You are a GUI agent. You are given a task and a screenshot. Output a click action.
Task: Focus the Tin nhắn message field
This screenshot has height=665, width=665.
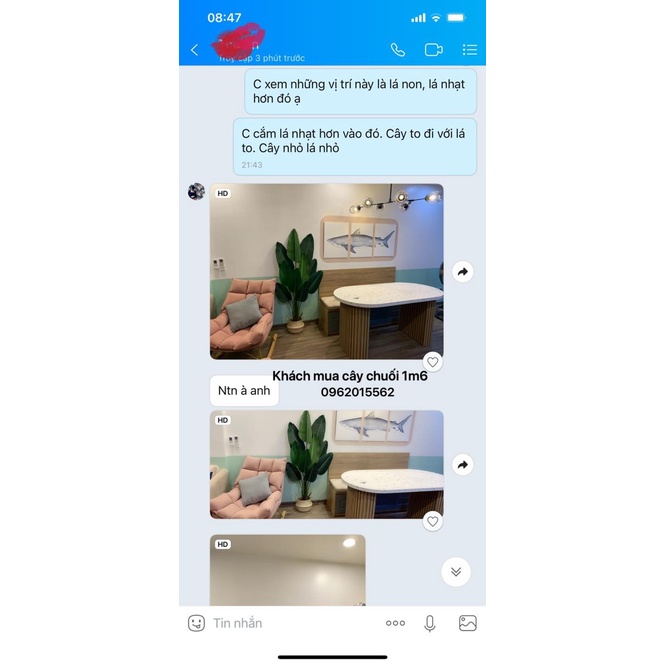[290, 623]
